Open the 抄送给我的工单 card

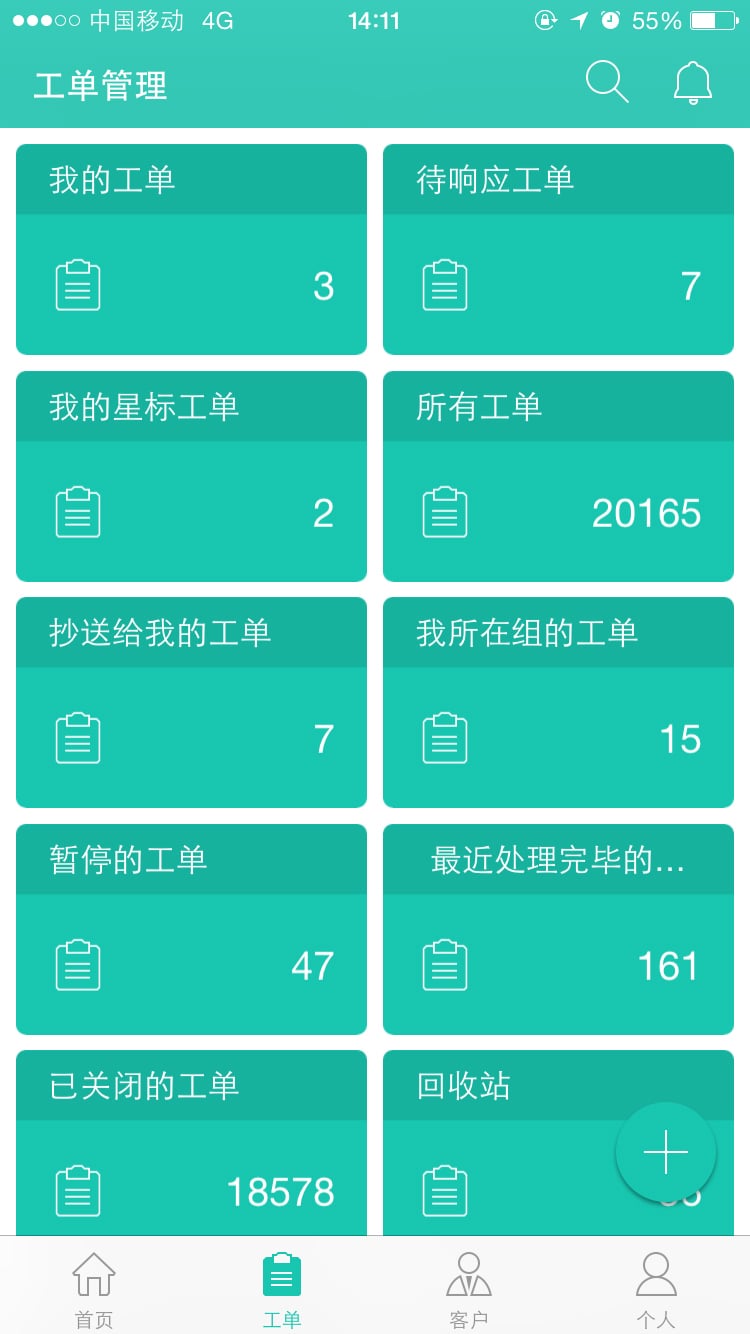191,702
